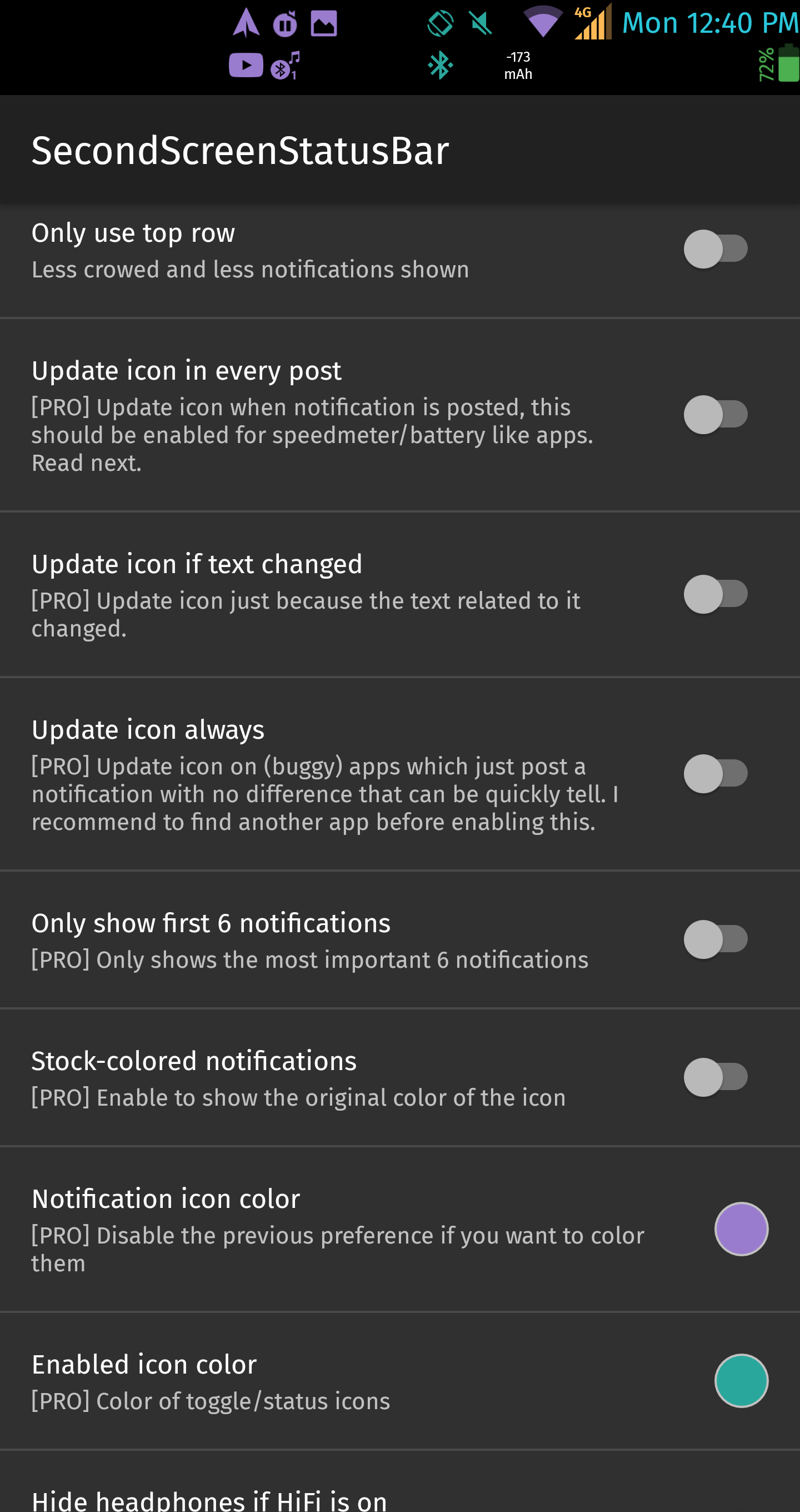The height and width of the screenshot is (1512, 800).
Task: Enable the Update icon always switch
Action: click(716, 774)
